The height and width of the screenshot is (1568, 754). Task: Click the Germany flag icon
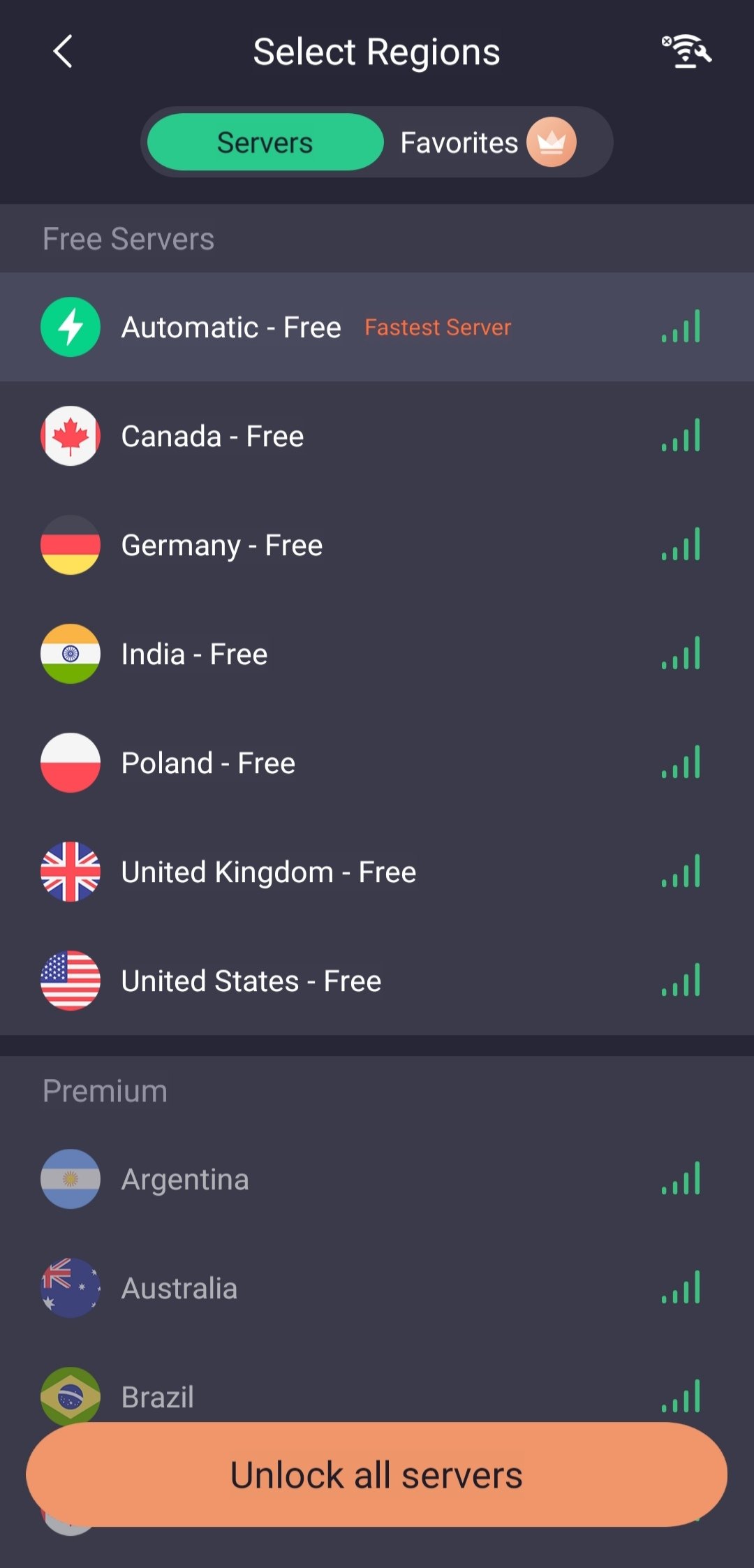[x=71, y=545]
